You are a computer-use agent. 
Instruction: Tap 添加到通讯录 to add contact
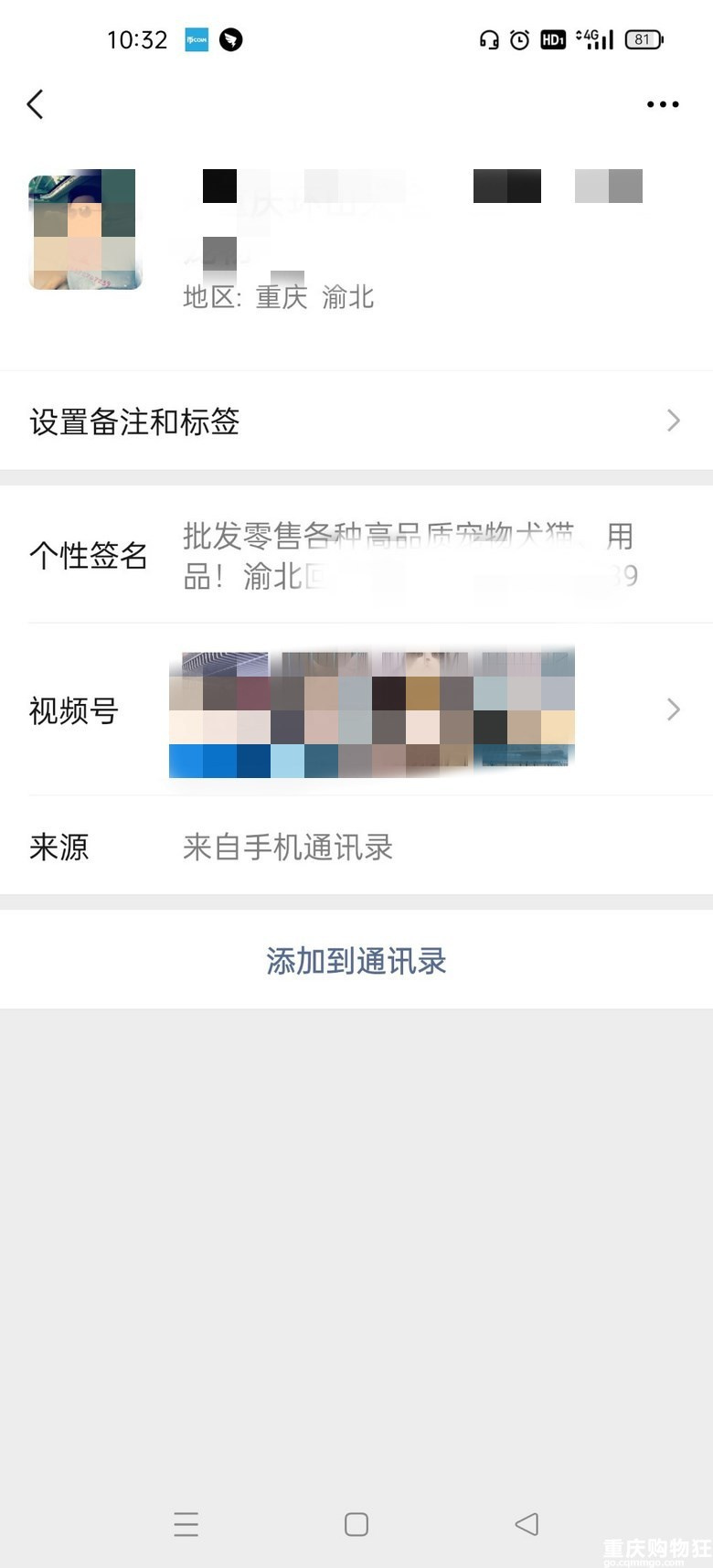coord(356,961)
